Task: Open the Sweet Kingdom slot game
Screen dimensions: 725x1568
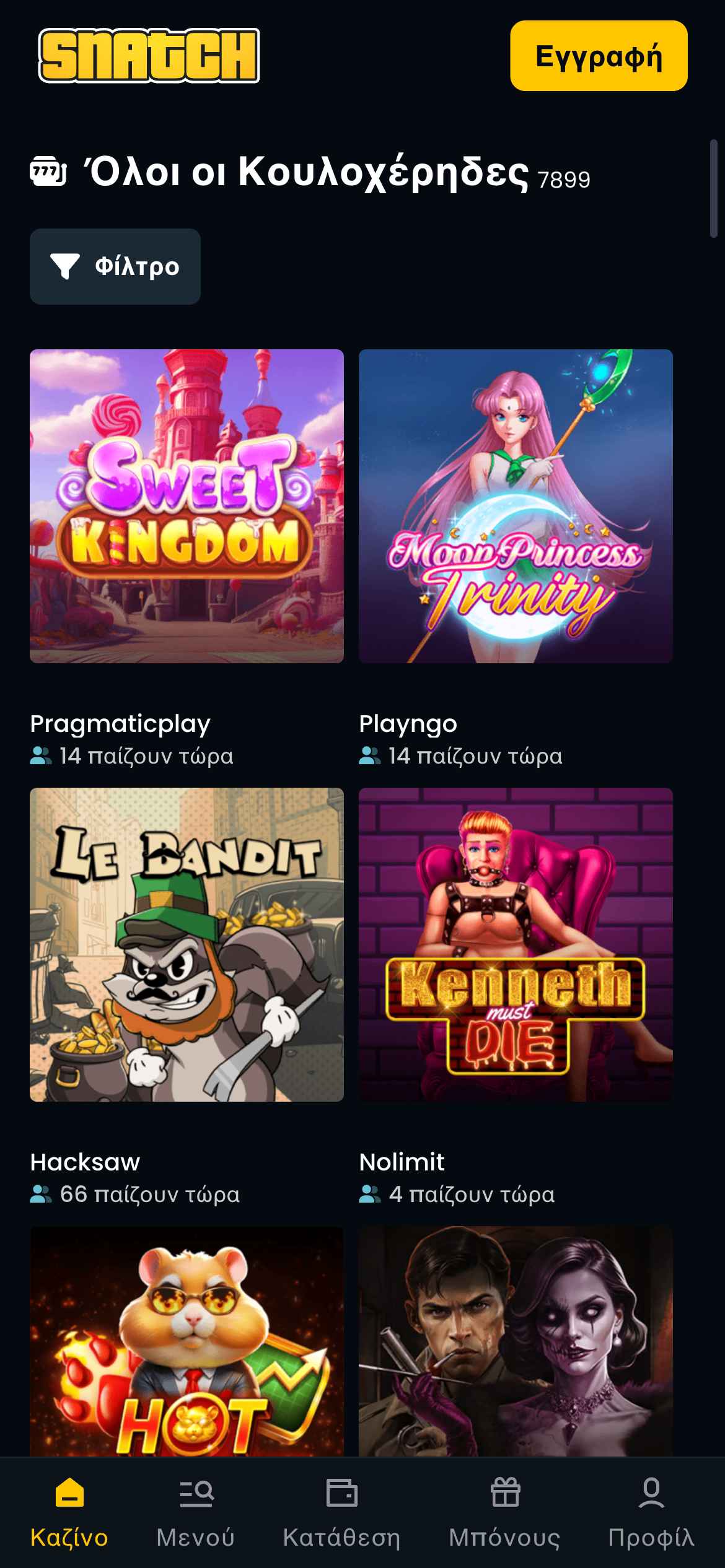Action: [187, 506]
